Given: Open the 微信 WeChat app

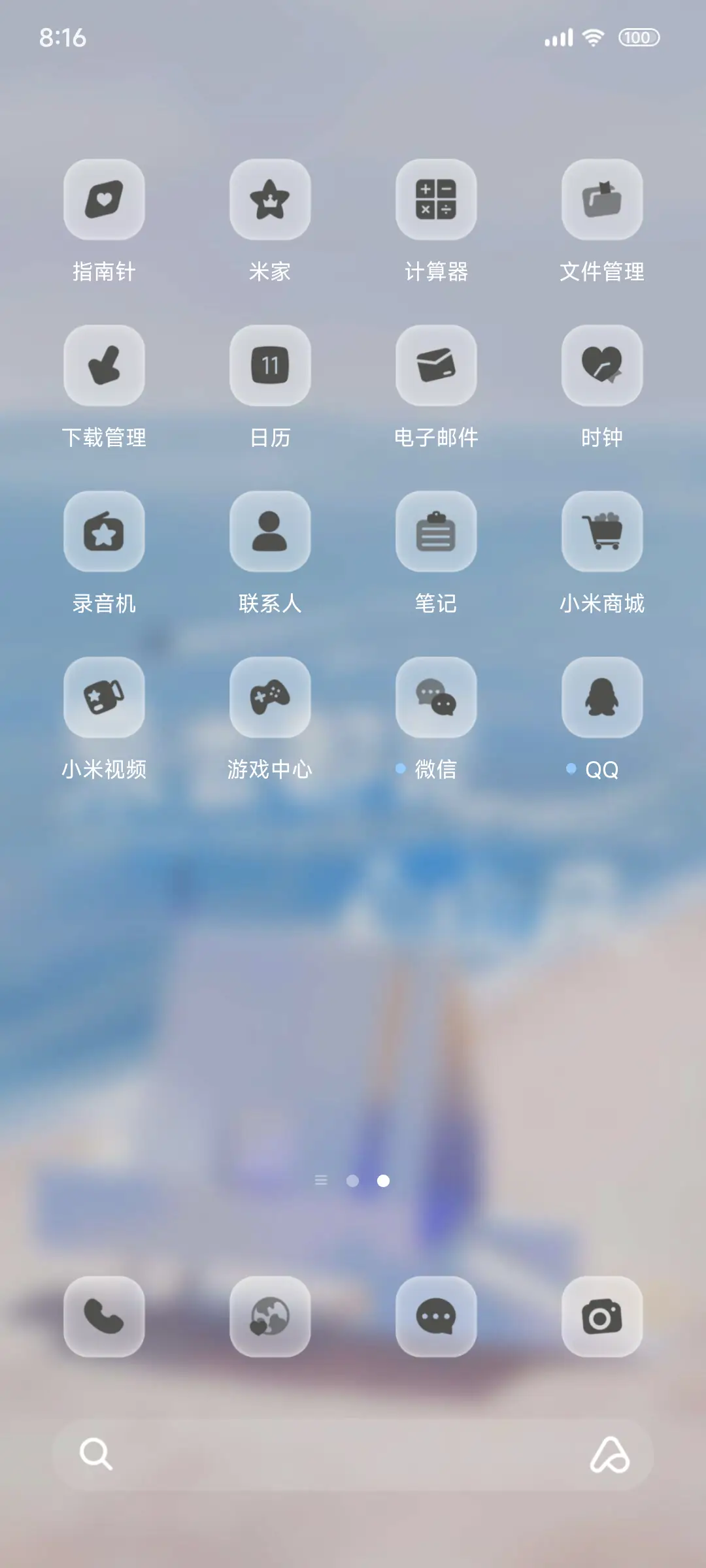Looking at the screenshot, I should click(x=435, y=697).
